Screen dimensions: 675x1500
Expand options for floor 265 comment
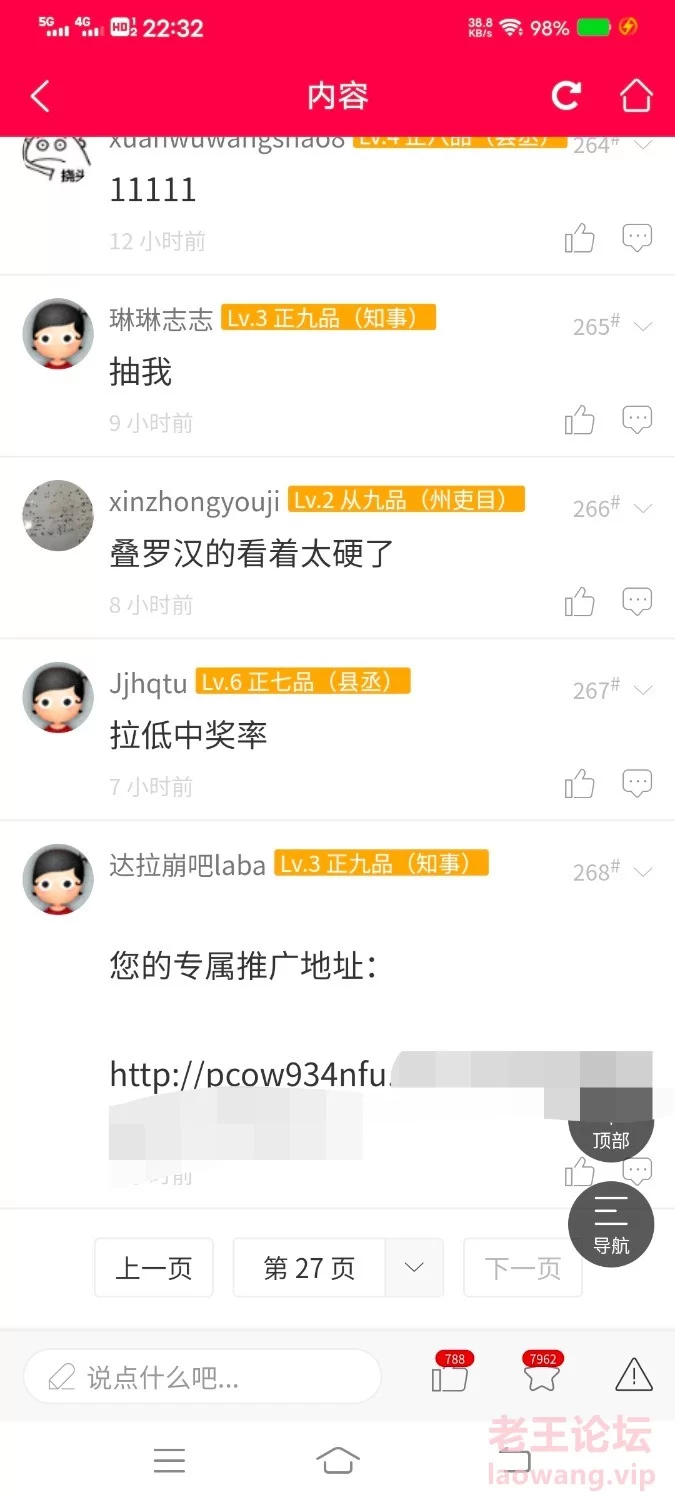(644, 327)
